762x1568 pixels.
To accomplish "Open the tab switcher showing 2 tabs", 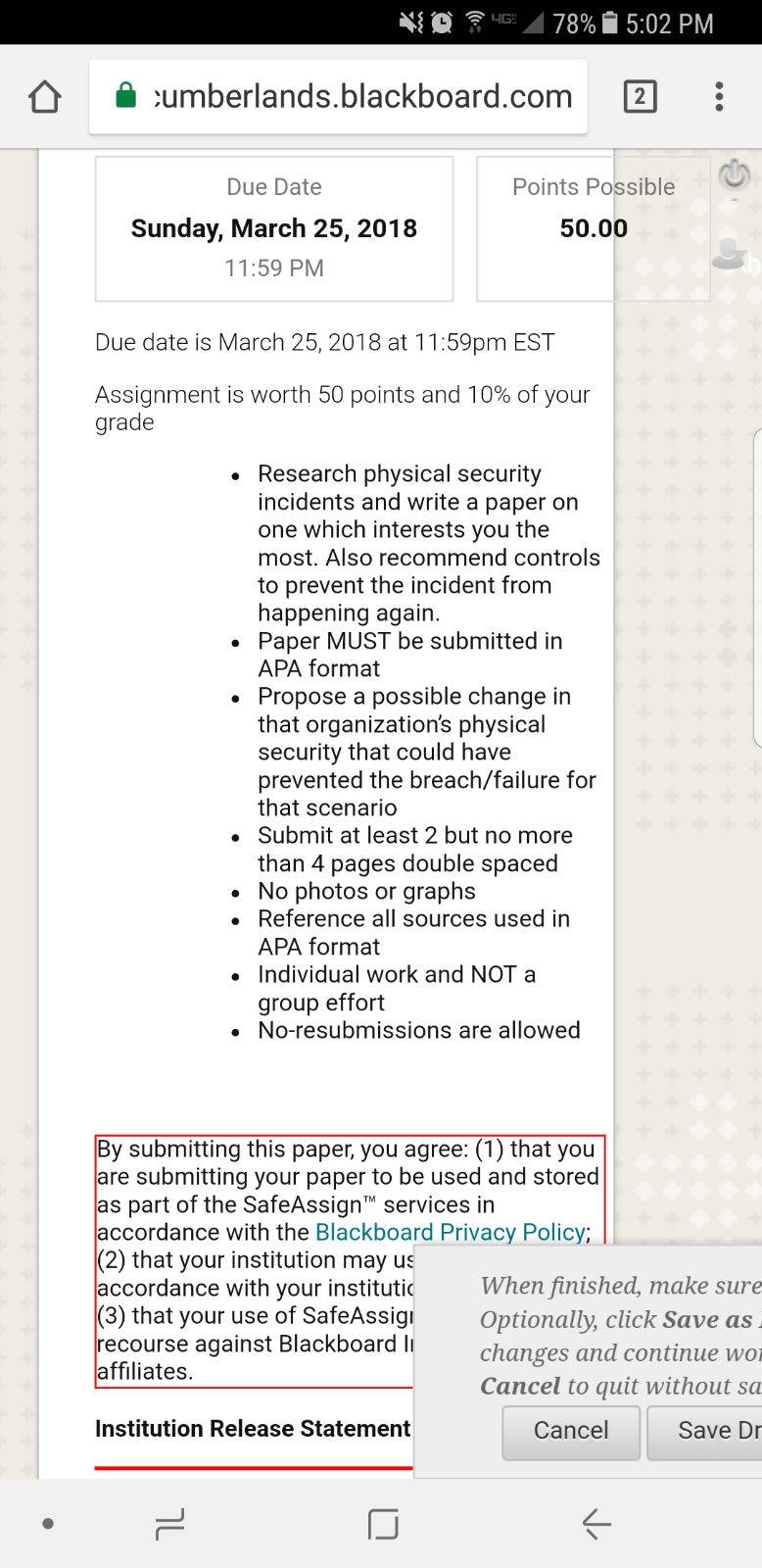I will pos(640,96).
